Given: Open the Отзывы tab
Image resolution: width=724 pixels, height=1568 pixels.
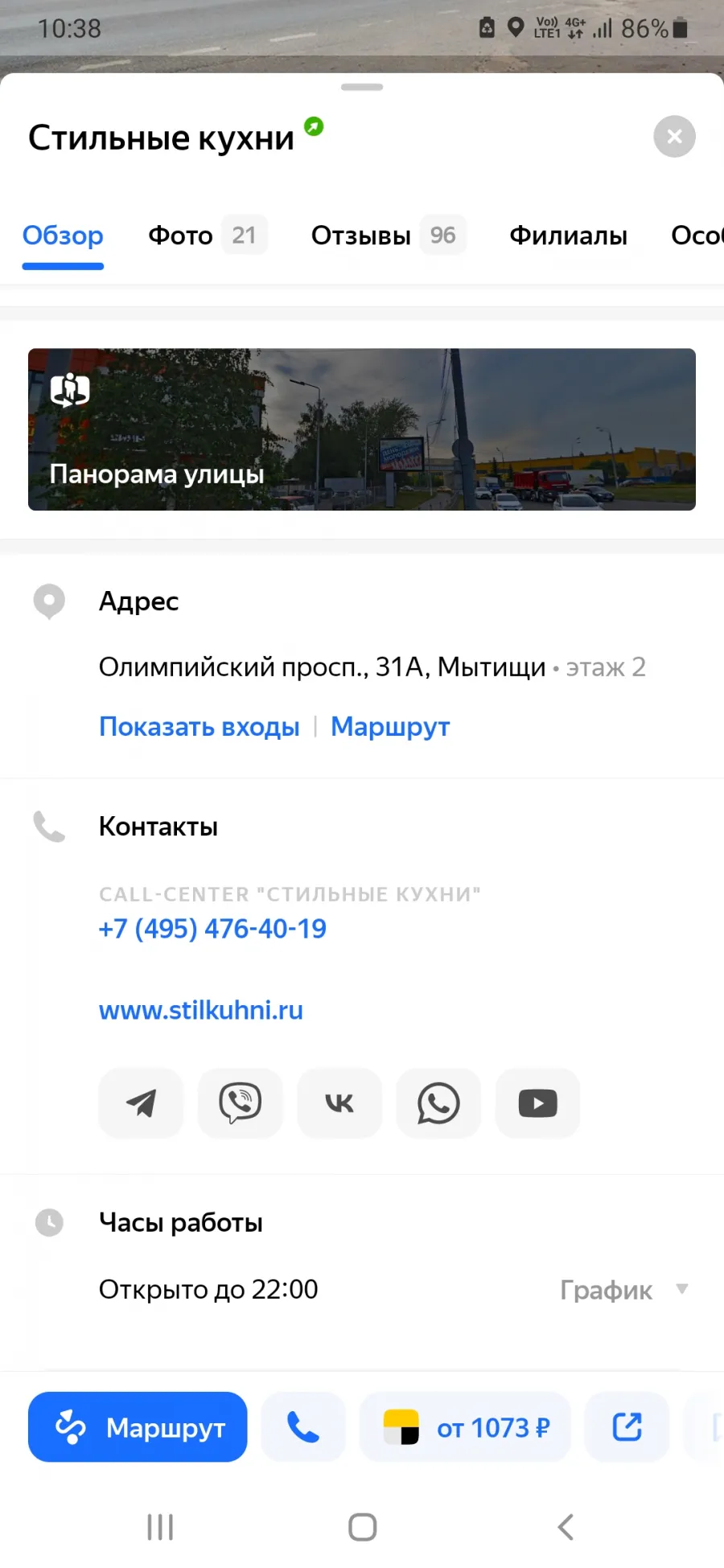Looking at the screenshot, I should [389, 236].
